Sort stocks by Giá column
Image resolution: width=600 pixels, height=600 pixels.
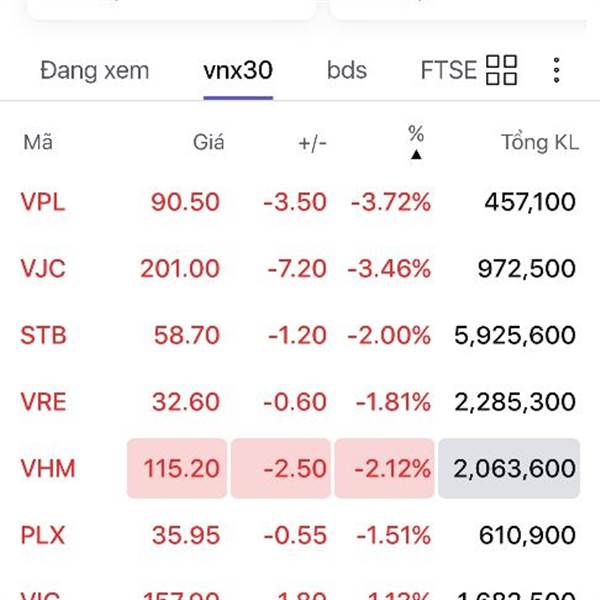pyautogui.click(x=208, y=142)
